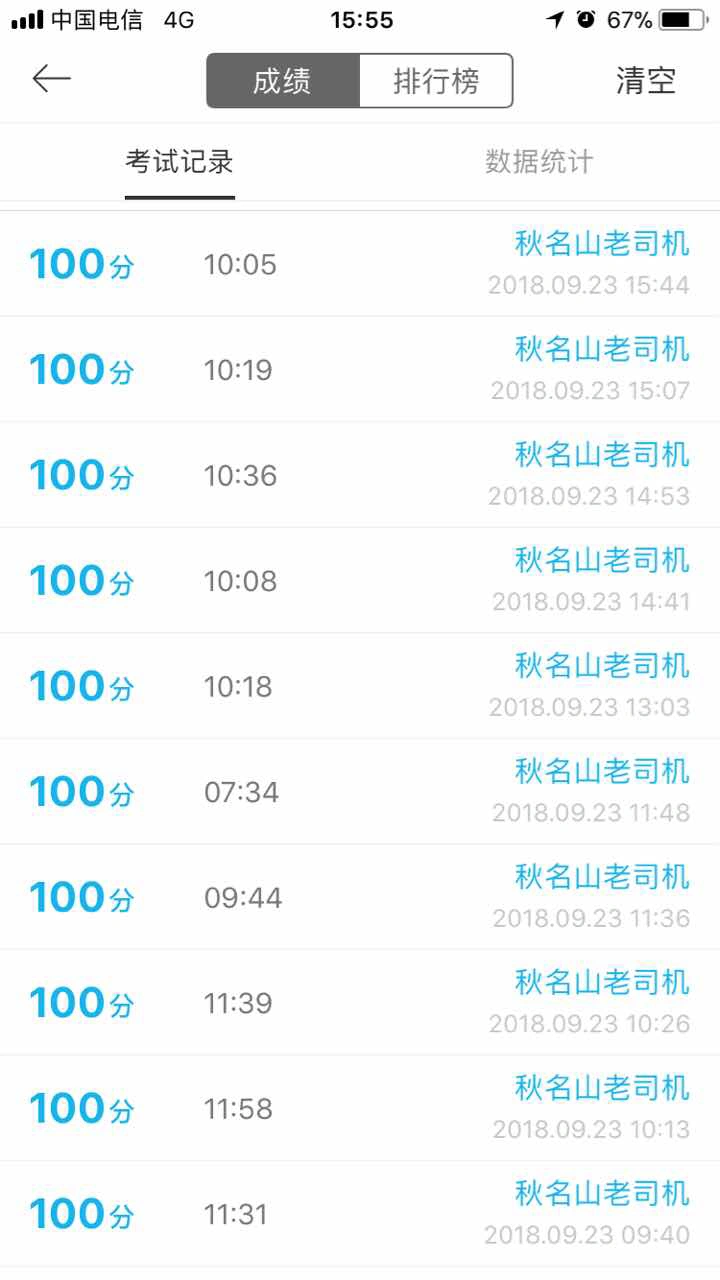This screenshot has width=720, height=1280.
Task: Open the 数据统计 tab
Action: (x=539, y=162)
